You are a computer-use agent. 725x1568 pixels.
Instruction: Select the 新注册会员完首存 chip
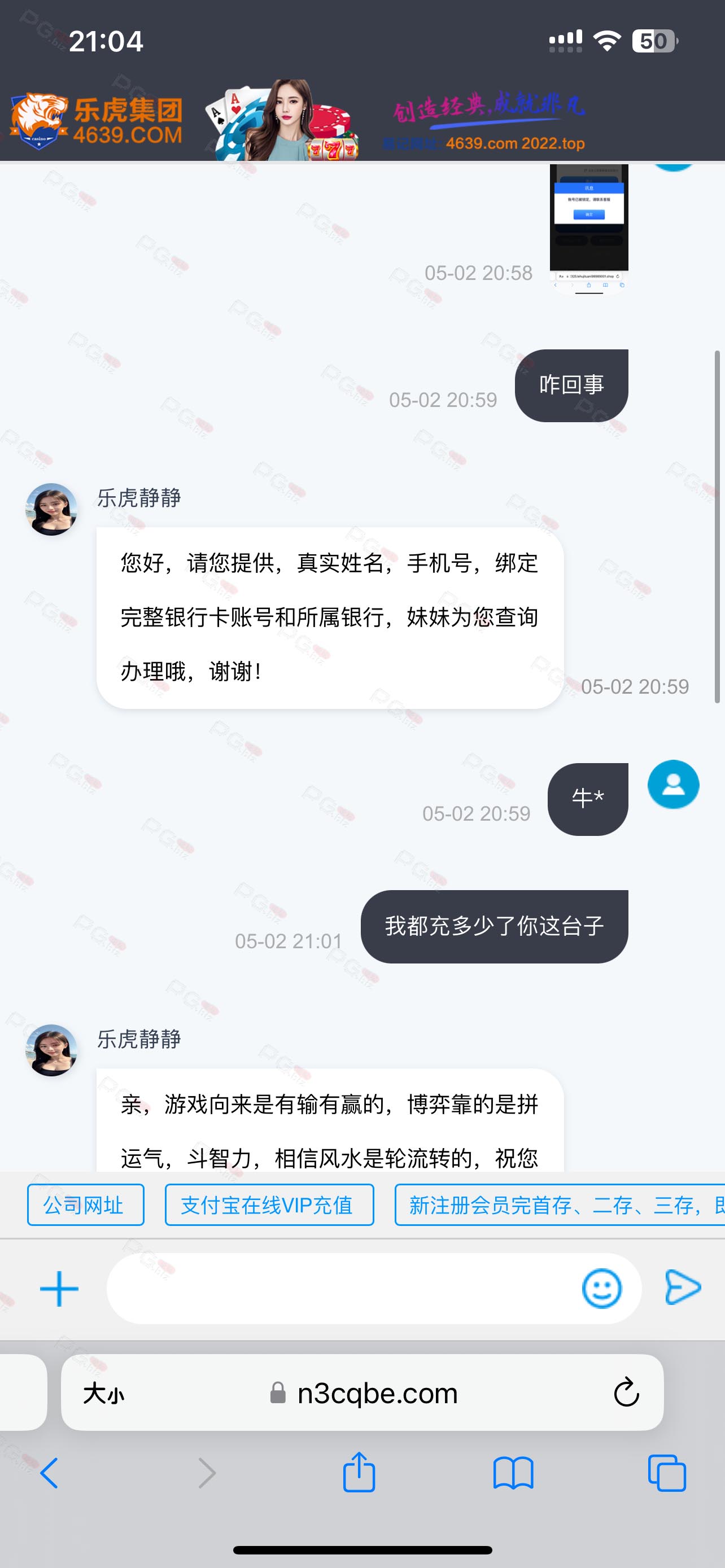560,1205
